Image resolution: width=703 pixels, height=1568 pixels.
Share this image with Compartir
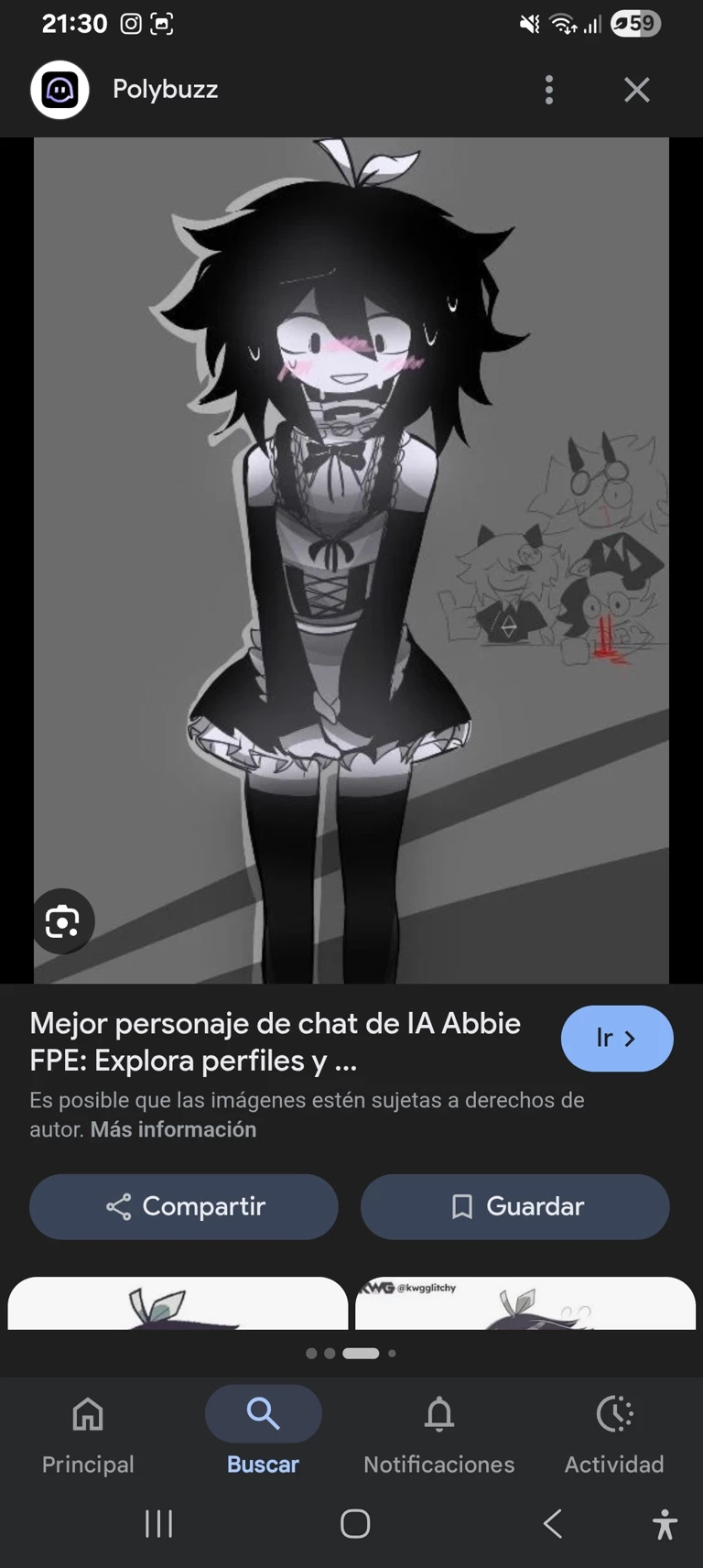coord(184,1206)
